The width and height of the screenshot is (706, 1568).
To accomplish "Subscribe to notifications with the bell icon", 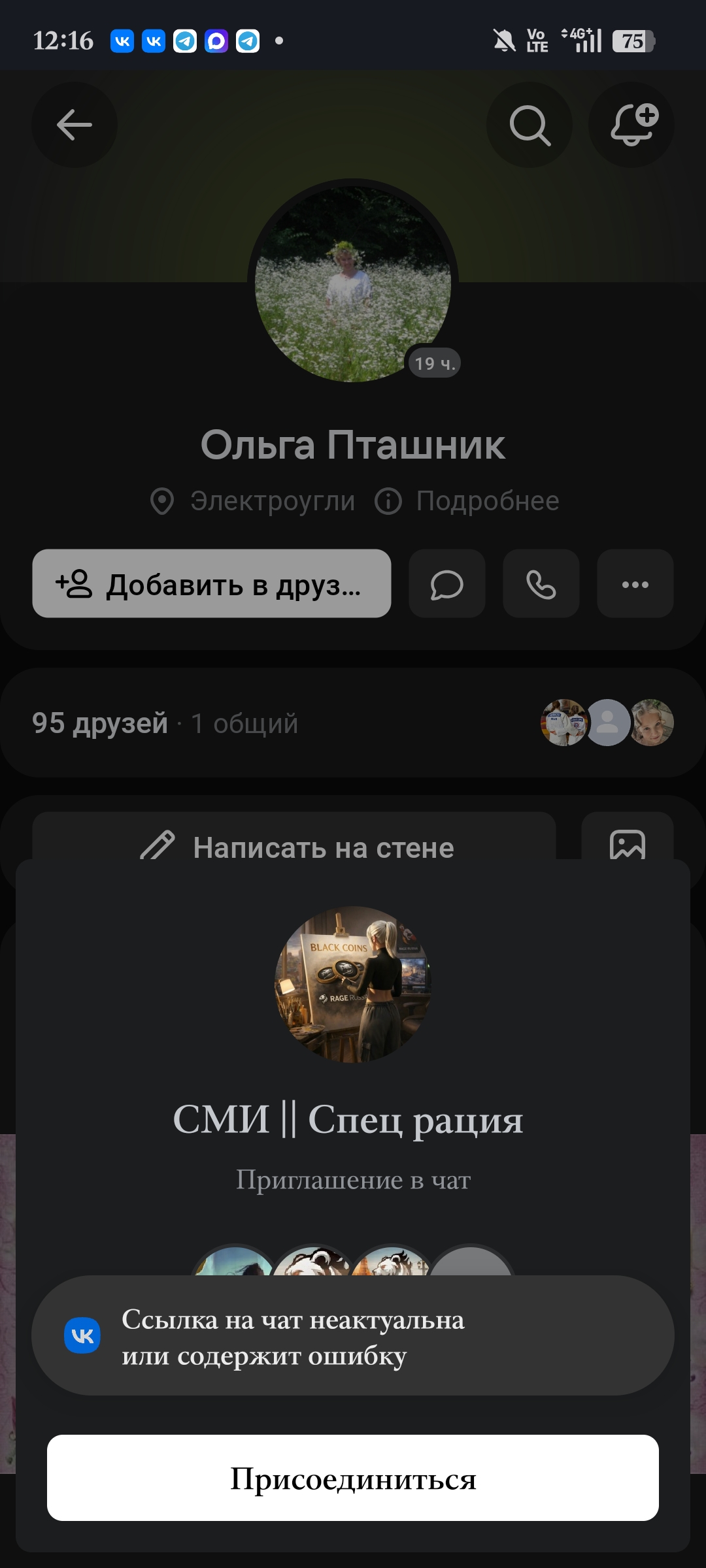I will 631,125.
